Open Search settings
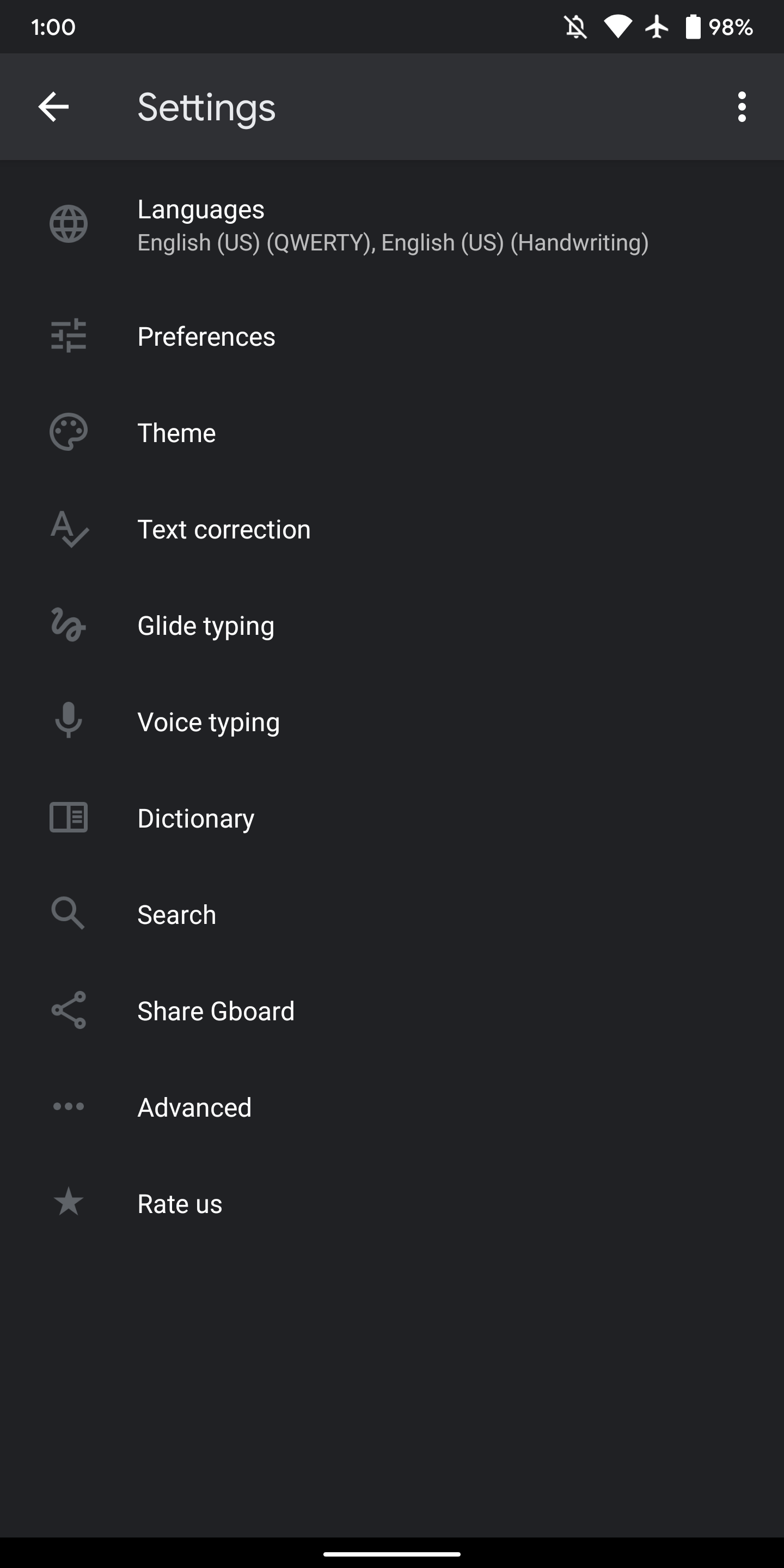Viewport: 784px width, 1568px height. tap(392, 914)
